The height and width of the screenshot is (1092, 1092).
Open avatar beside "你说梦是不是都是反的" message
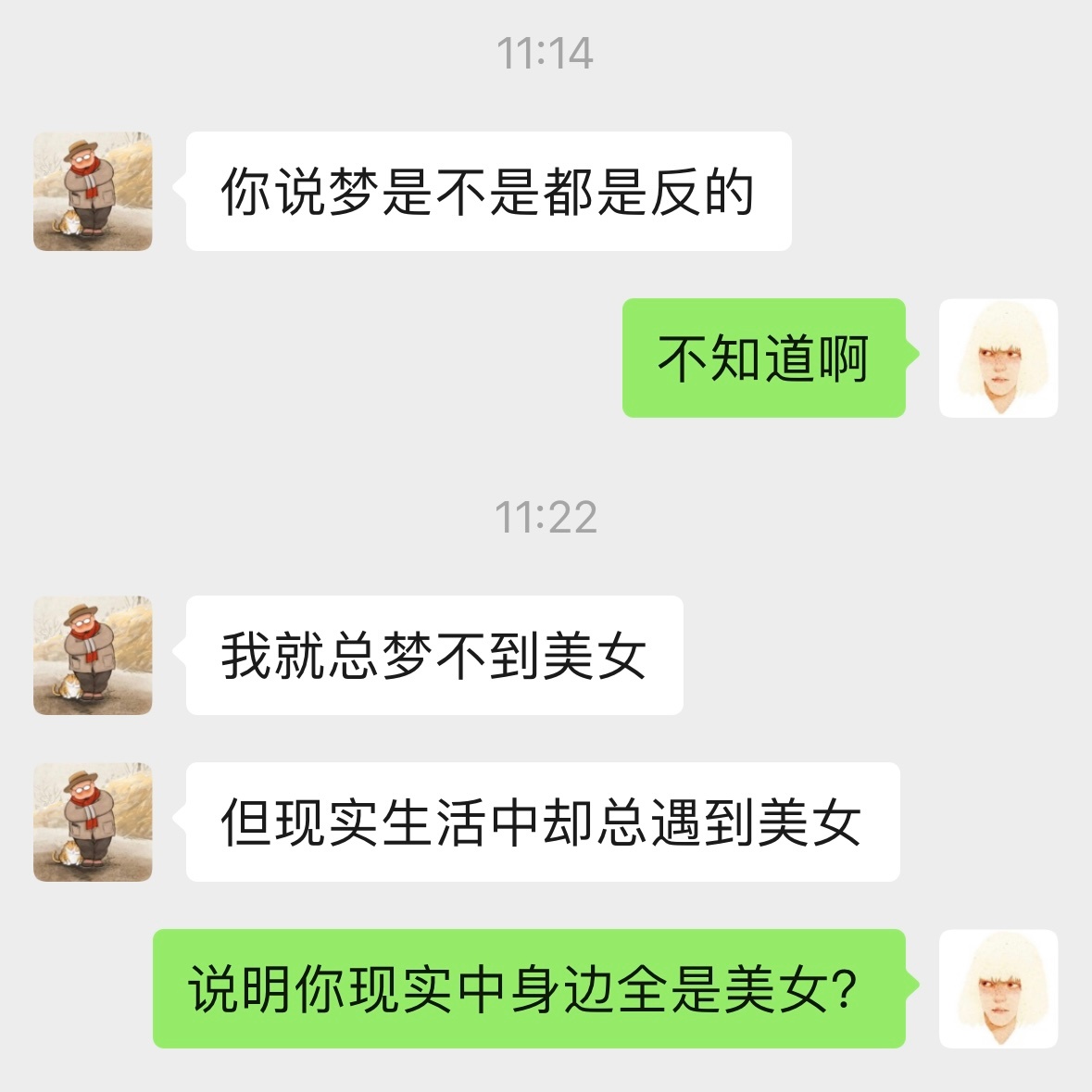coord(93,192)
